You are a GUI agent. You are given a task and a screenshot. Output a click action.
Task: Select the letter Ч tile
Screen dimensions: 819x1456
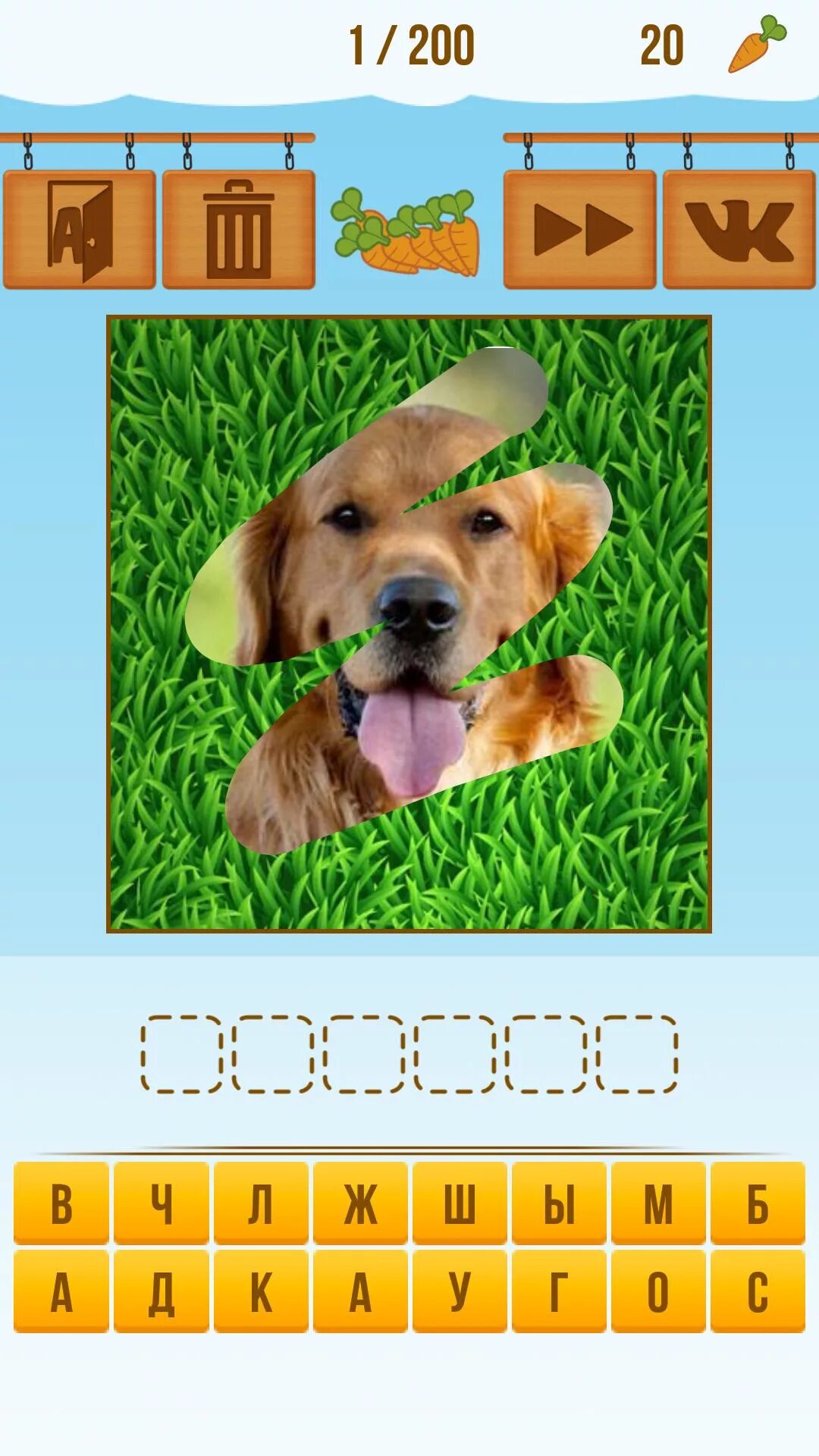pyautogui.click(x=161, y=1203)
